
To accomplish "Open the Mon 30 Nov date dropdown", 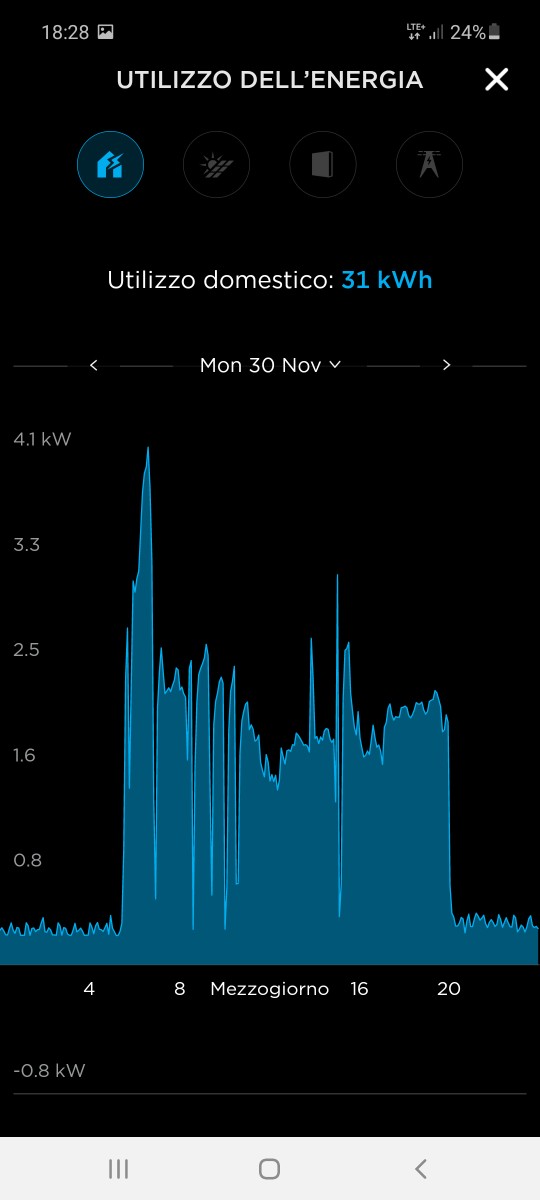I will (270, 365).
